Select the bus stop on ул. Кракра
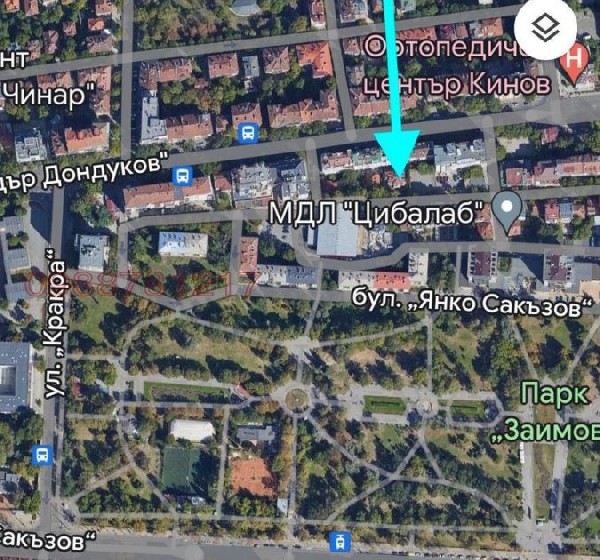The image size is (600, 560). click(42, 456)
